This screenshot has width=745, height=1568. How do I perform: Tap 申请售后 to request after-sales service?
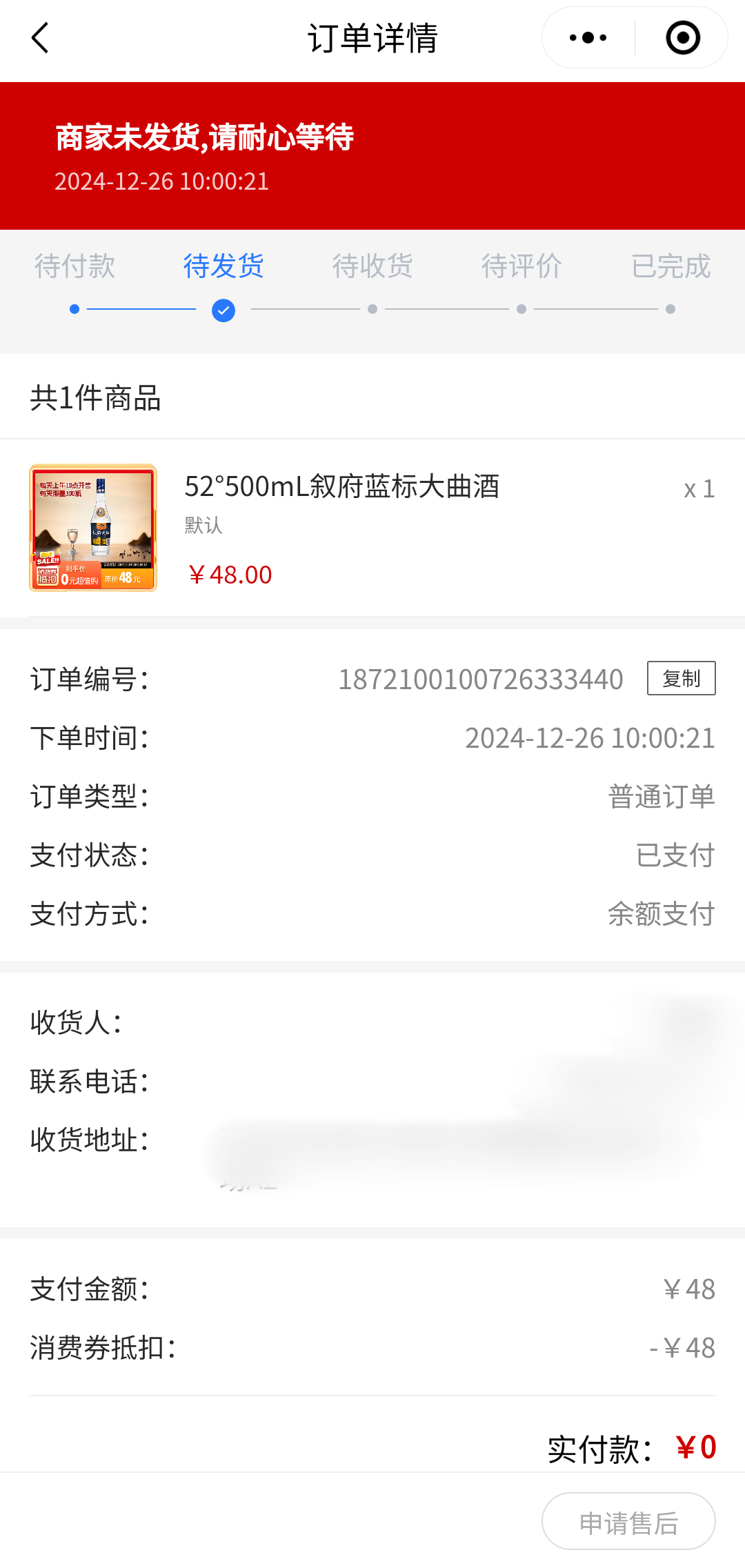628,1522
